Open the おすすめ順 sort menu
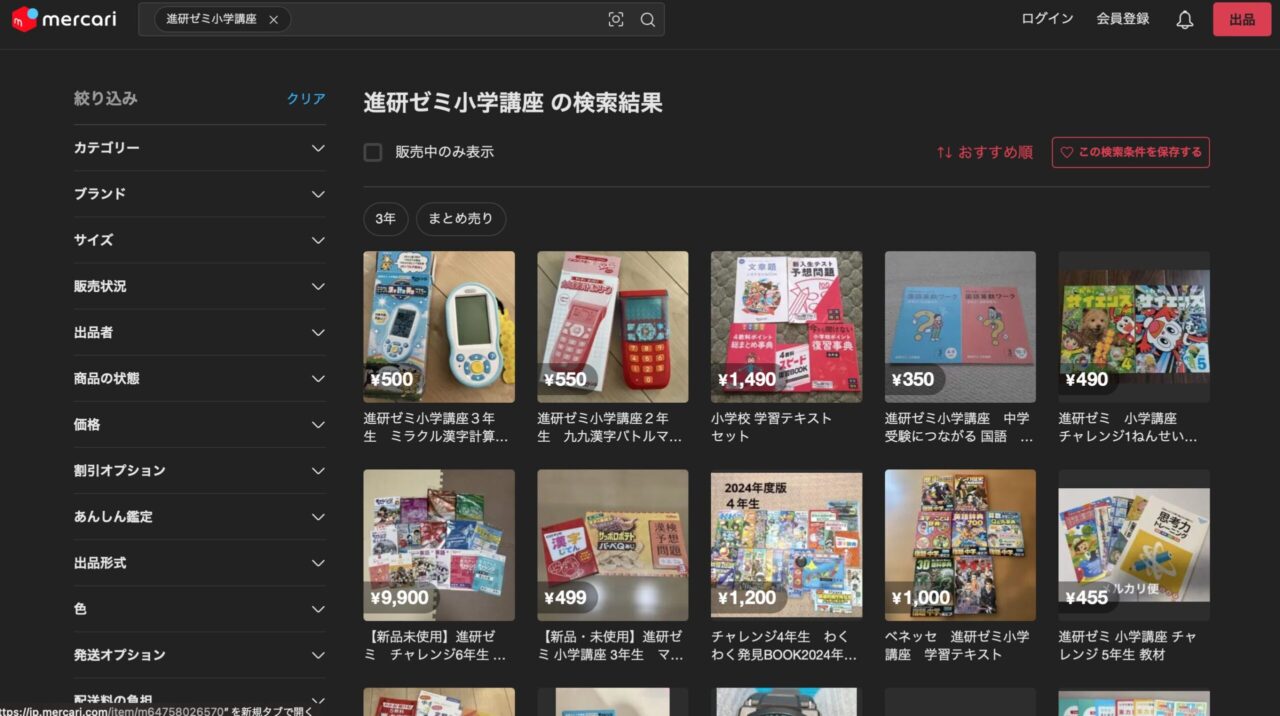The width and height of the screenshot is (1280, 716). pyautogui.click(x=985, y=152)
